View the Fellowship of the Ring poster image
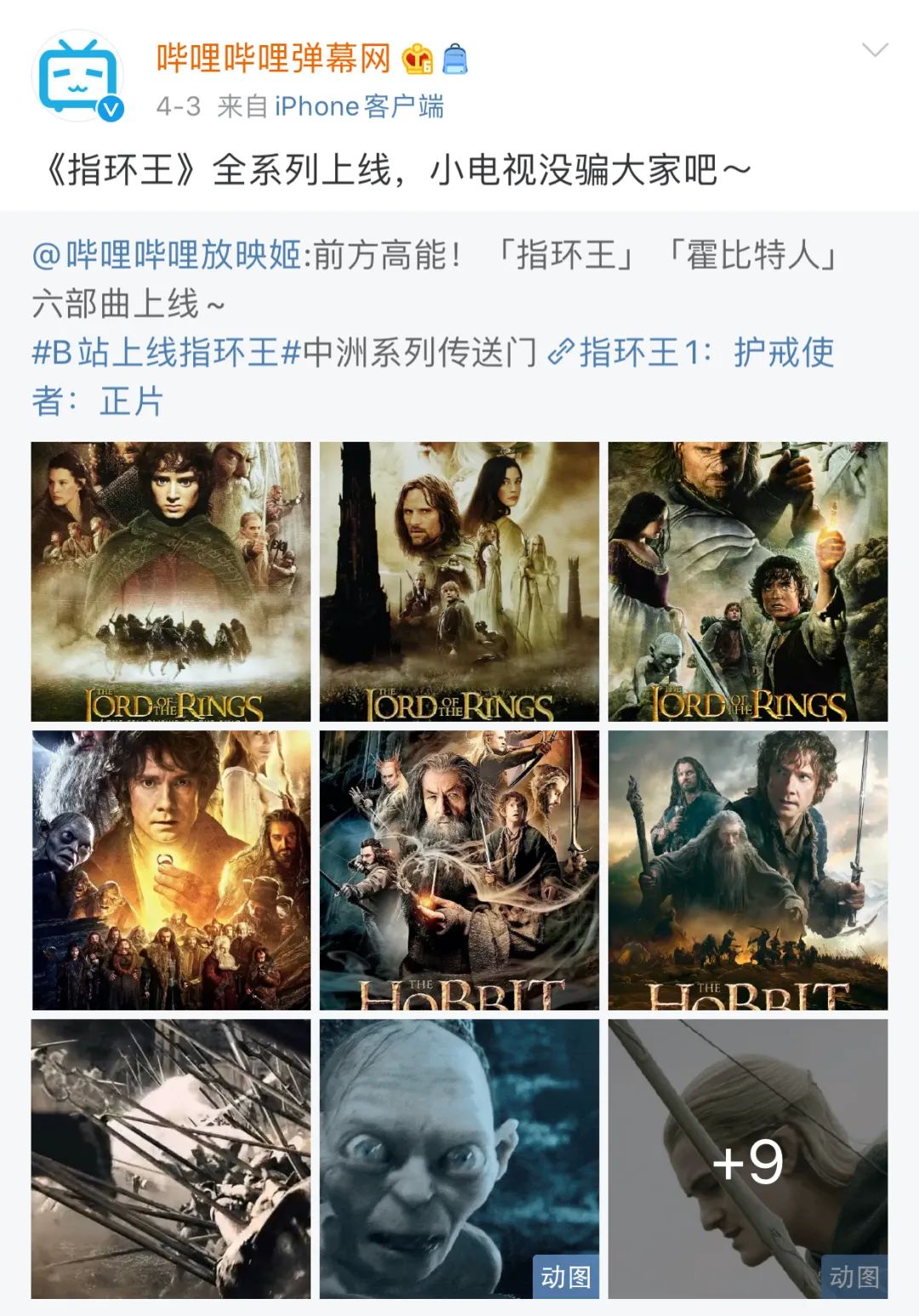This screenshot has height=1316, width=919. (x=171, y=581)
